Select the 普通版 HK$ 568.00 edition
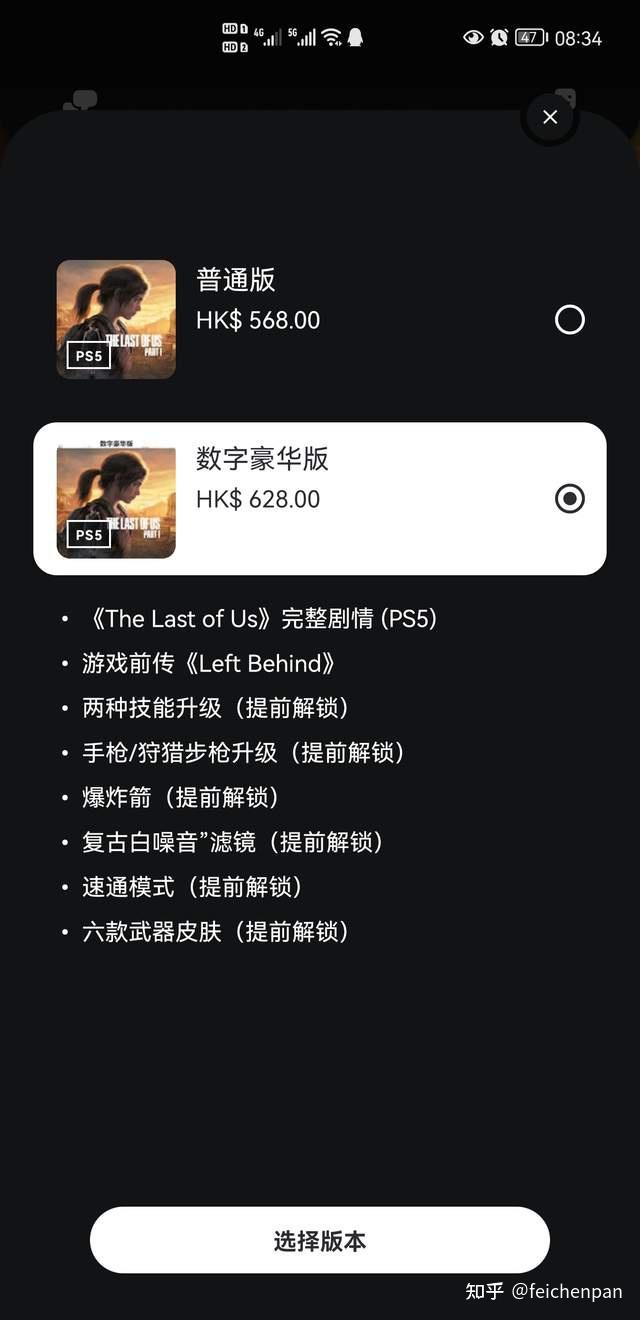Viewport: 640px width, 1320px height. pos(569,320)
